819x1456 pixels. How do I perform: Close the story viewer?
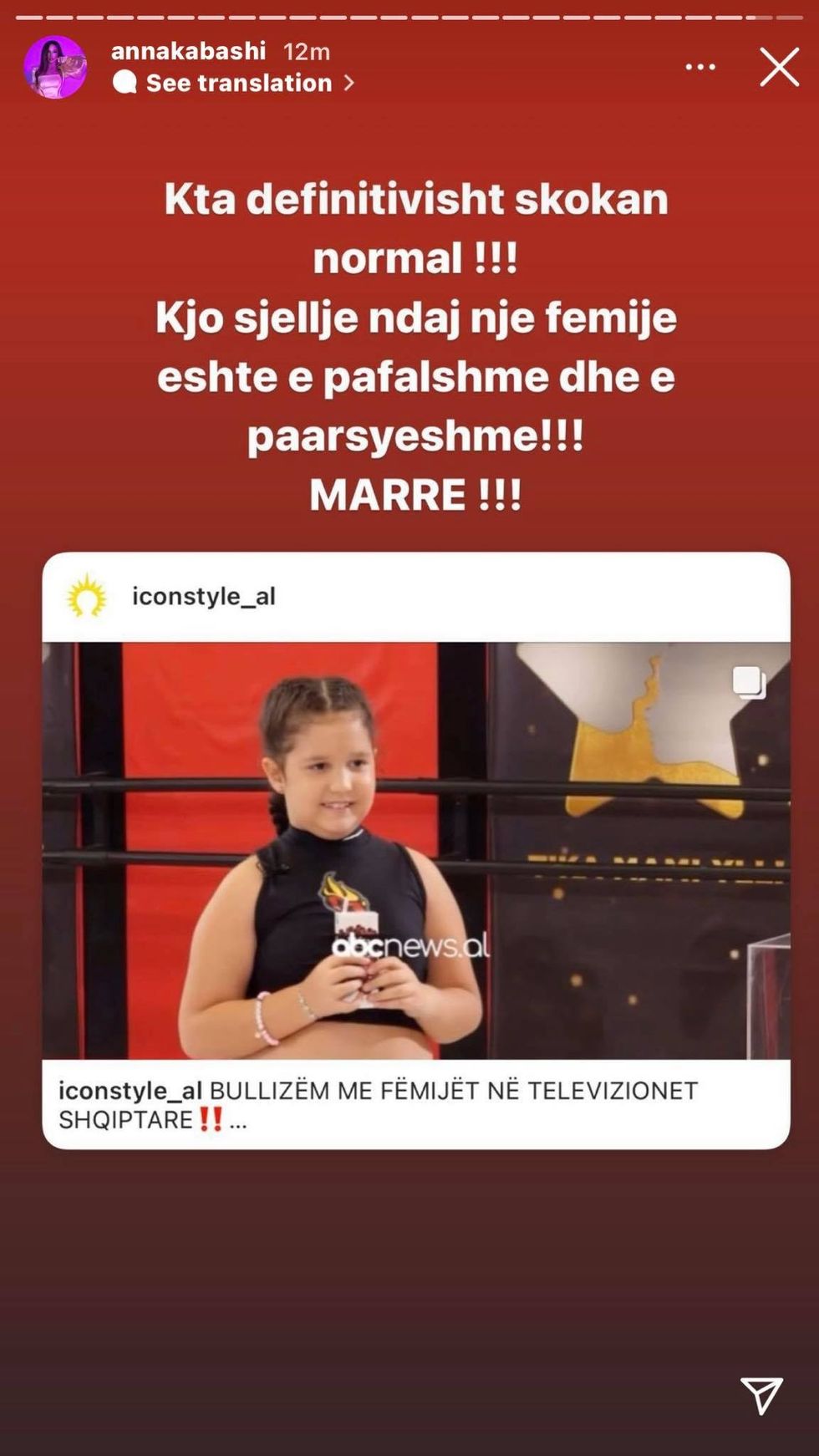(x=779, y=67)
